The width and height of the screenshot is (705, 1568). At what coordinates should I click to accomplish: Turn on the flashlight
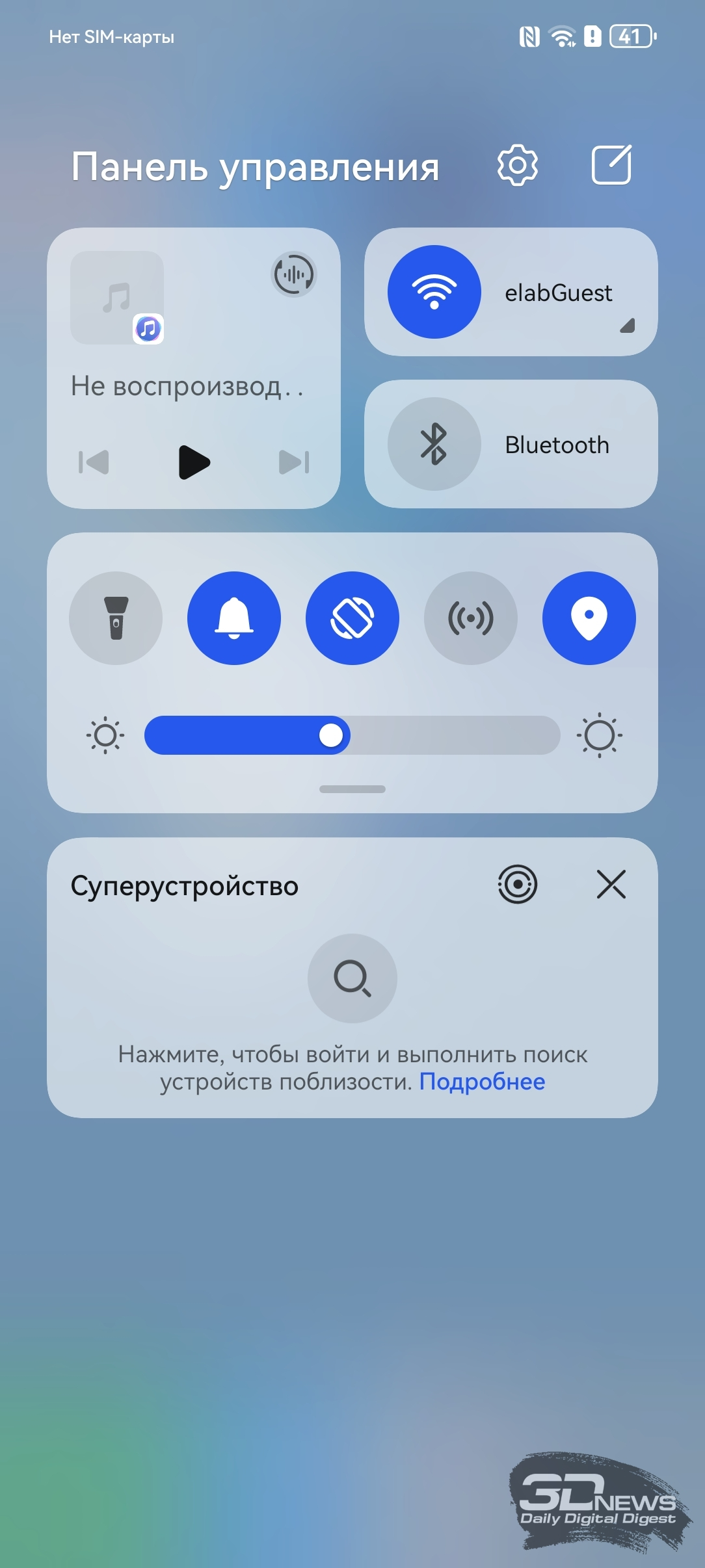(116, 618)
